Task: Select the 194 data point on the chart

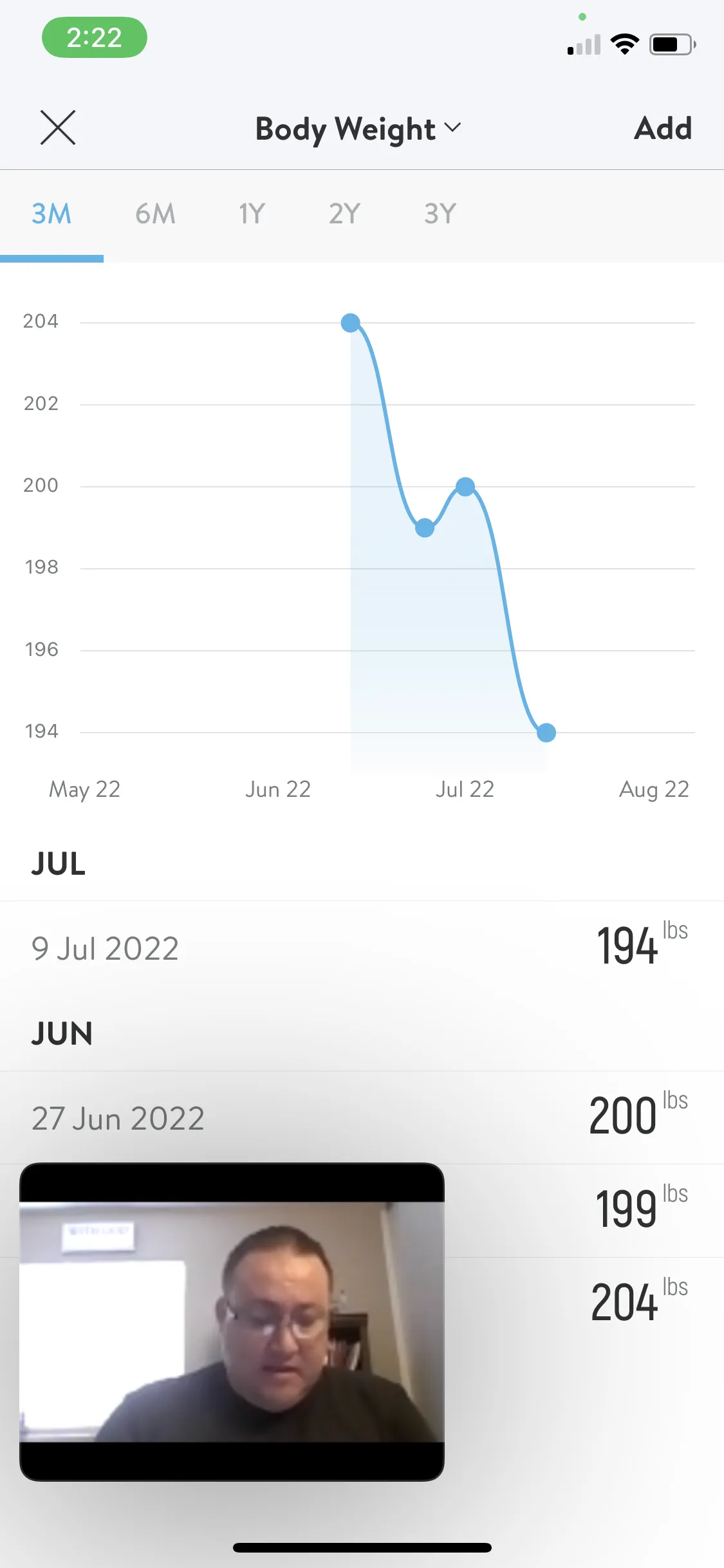Action: [x=546, y=733]
